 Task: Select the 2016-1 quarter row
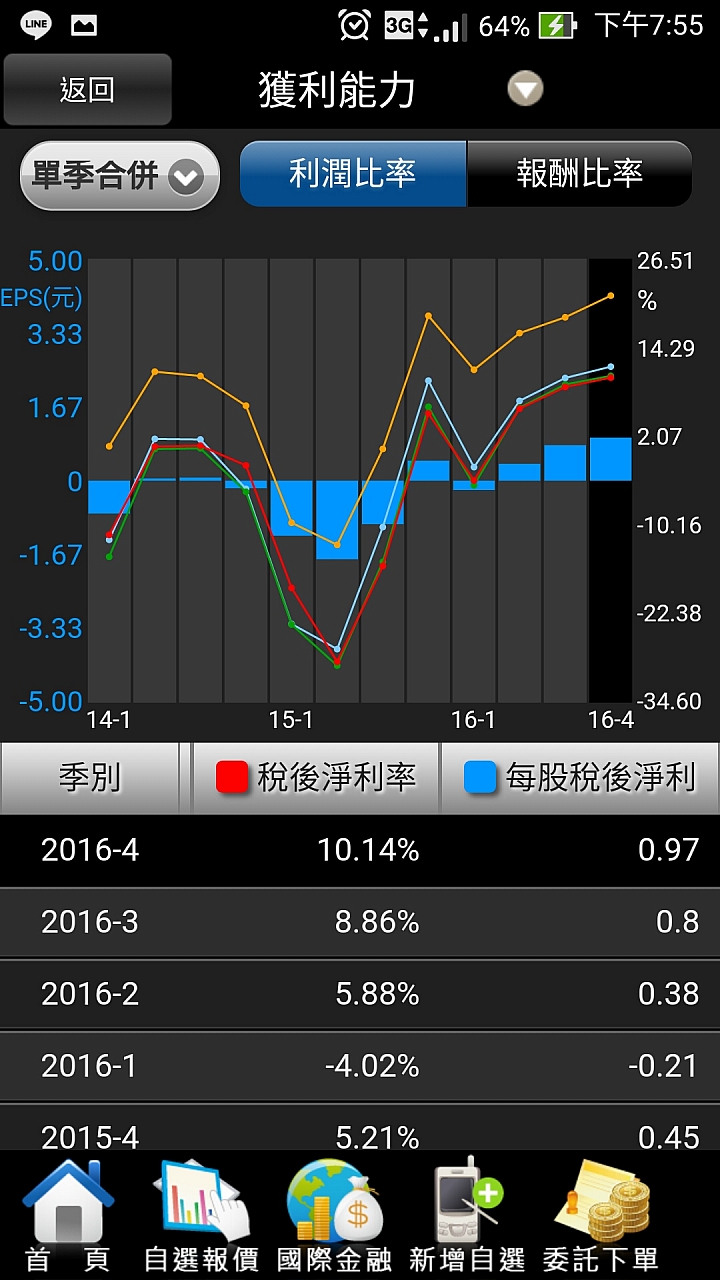(360, 1066)
